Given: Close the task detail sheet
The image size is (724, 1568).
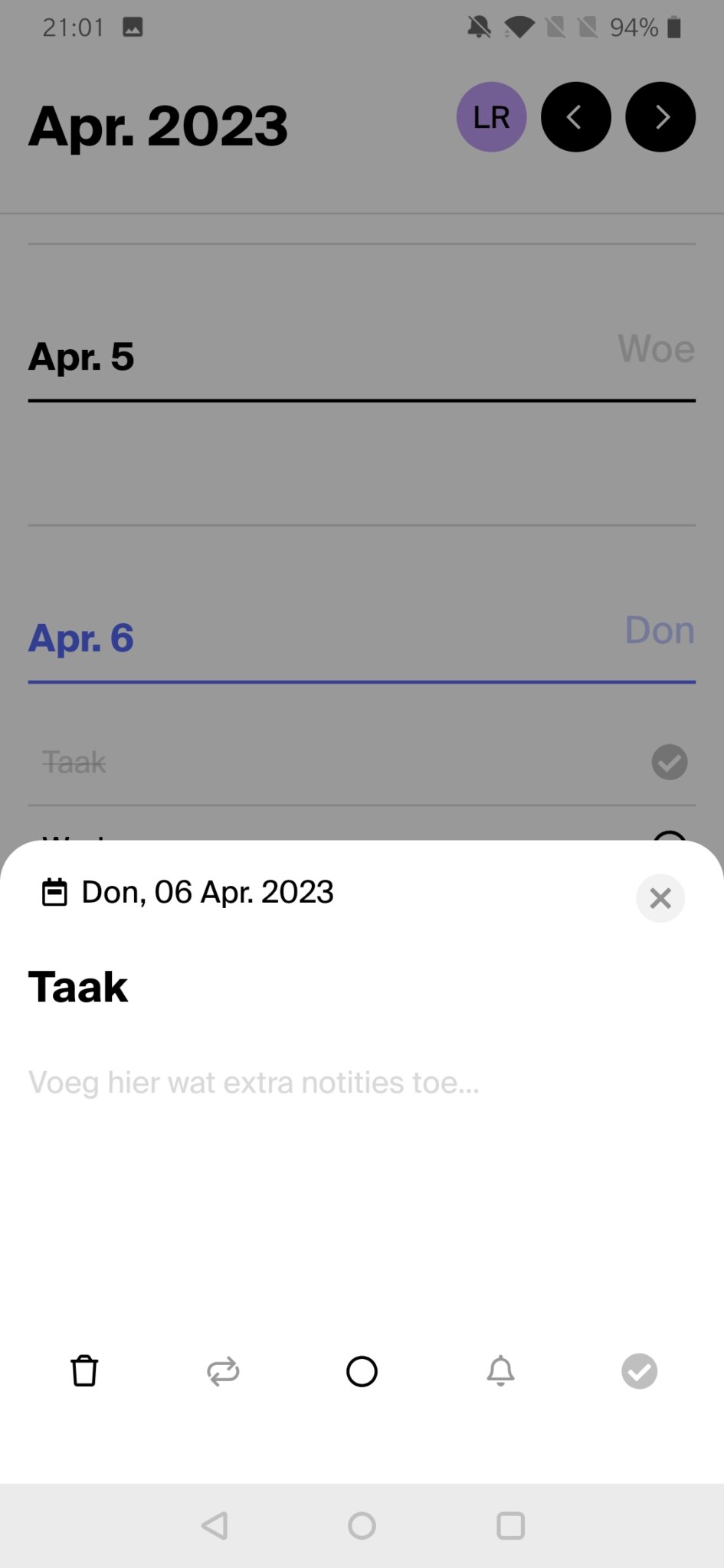Looking at the screenshot, I should 660,897.
